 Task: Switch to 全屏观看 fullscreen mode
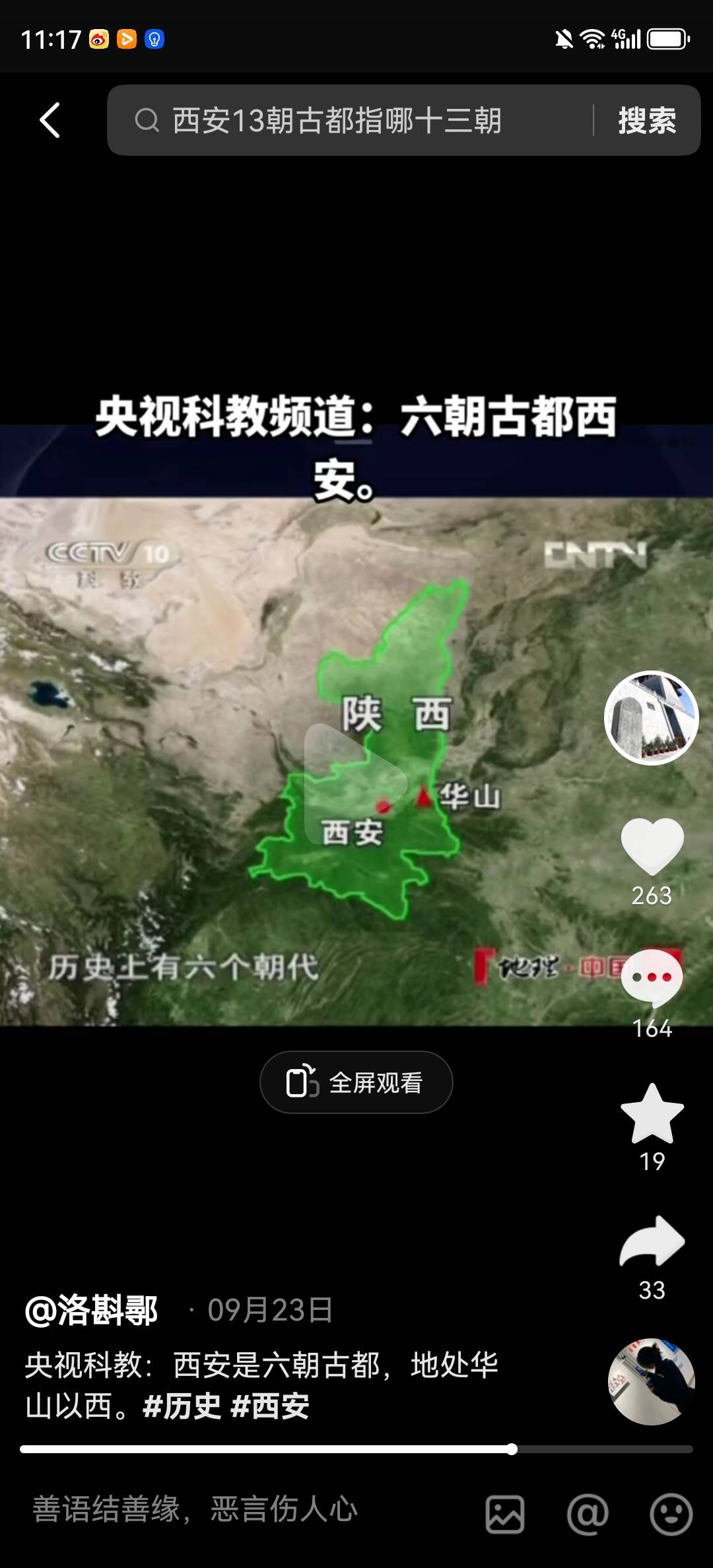[356, 1082]
